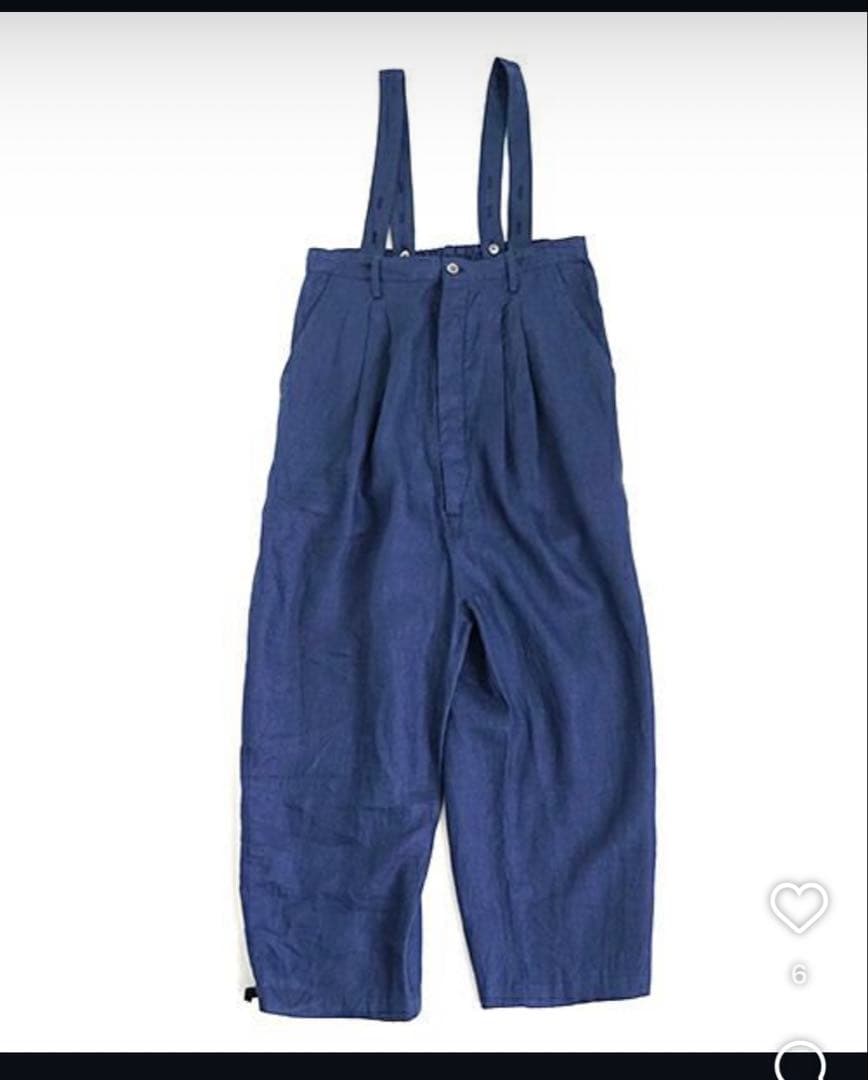Open comments via the speech bubble icon

pyautogui.click(x=800, y=1062)
